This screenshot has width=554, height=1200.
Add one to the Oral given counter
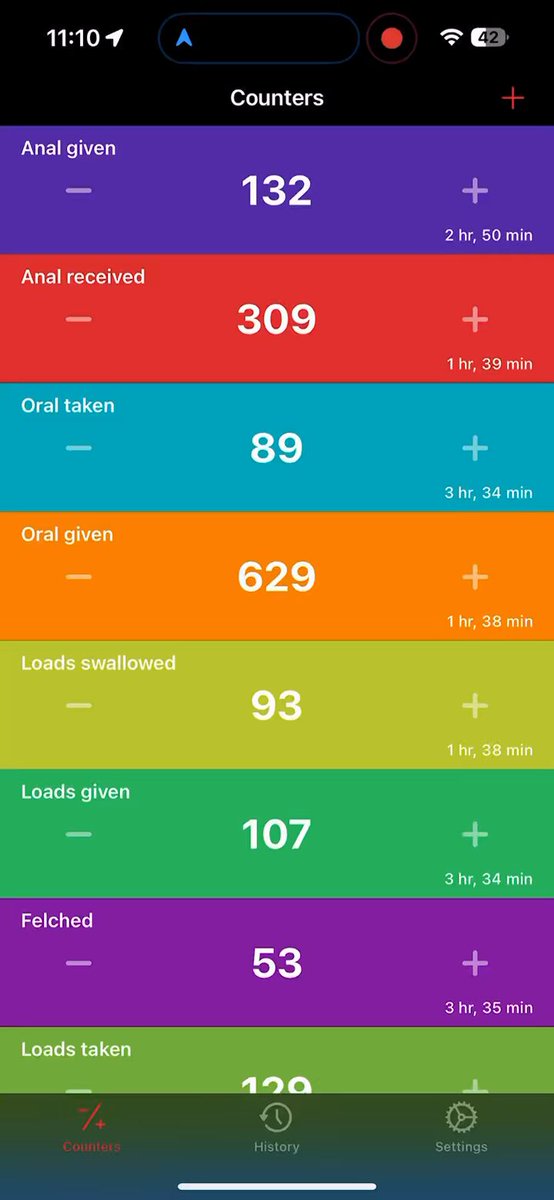(475, 577)
